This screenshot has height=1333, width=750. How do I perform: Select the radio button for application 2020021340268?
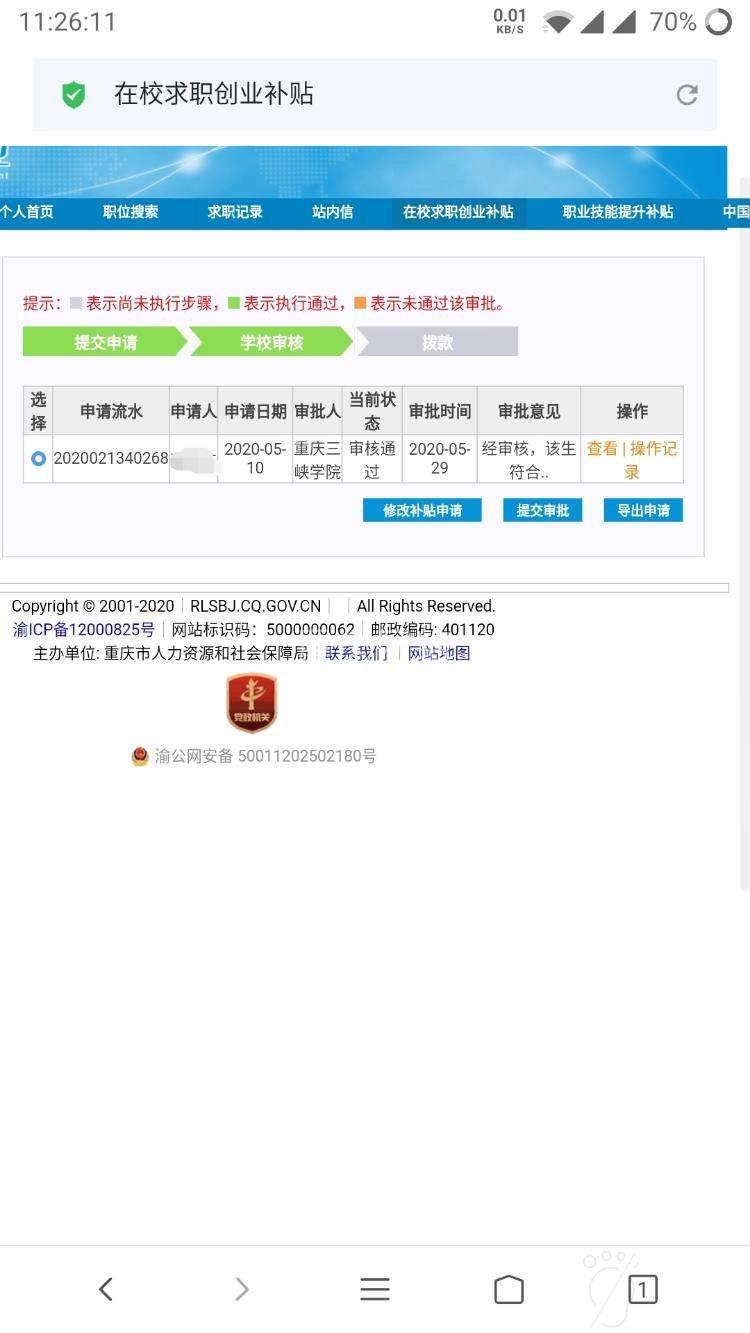pos(38,459)
